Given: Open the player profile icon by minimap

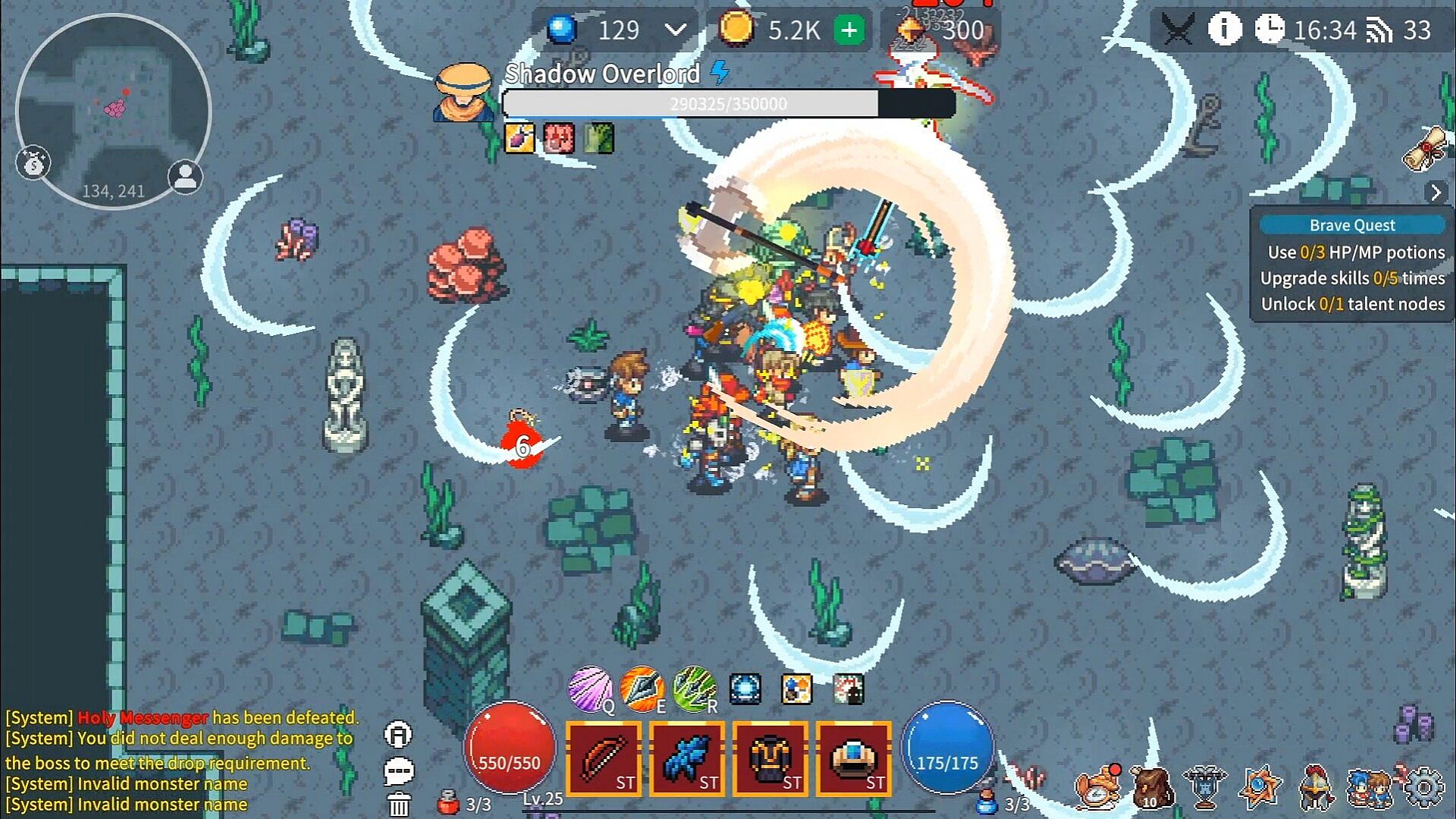Looking at the screenshot, I should point(185,177).
